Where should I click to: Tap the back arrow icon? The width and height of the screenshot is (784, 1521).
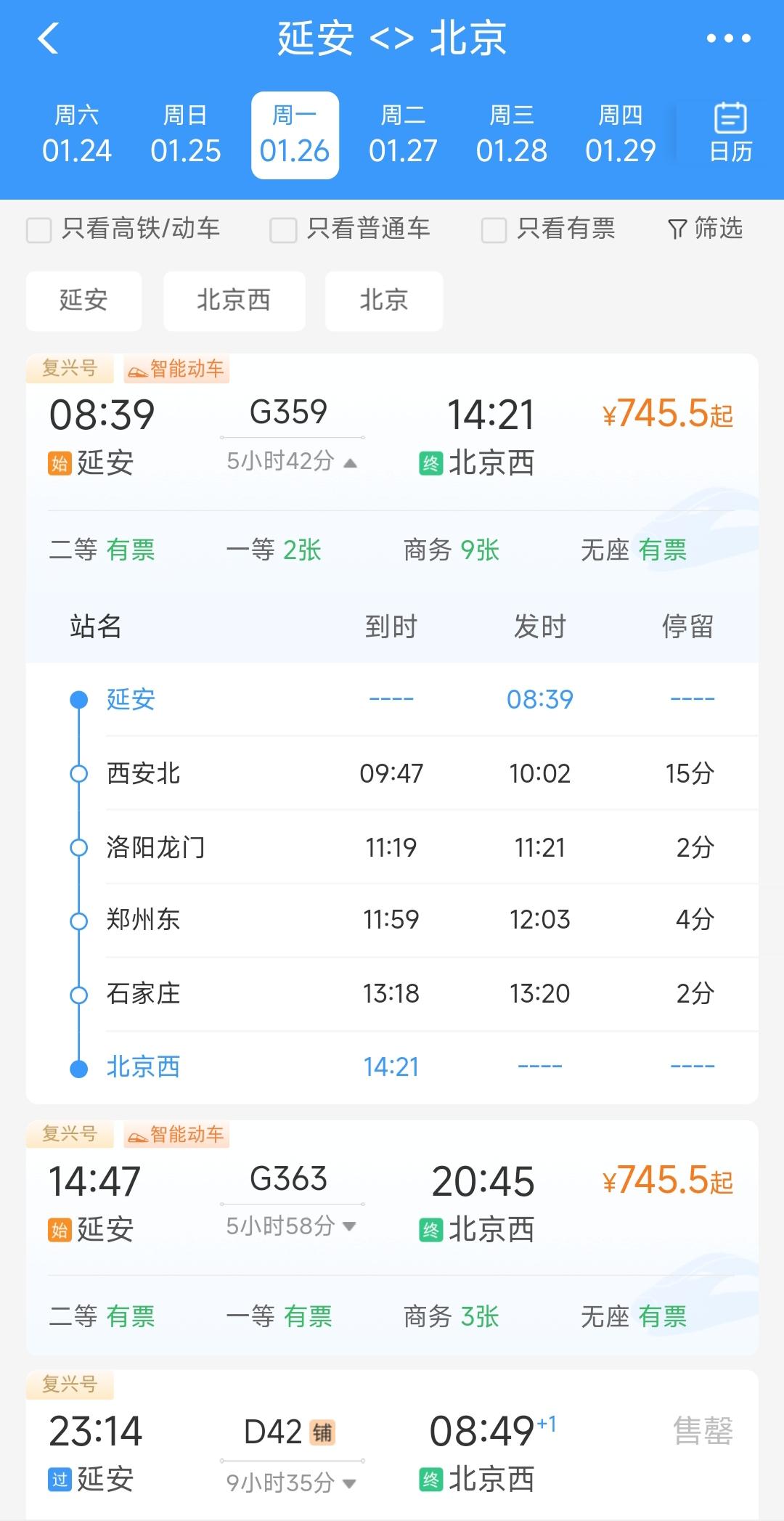point(48,40)
